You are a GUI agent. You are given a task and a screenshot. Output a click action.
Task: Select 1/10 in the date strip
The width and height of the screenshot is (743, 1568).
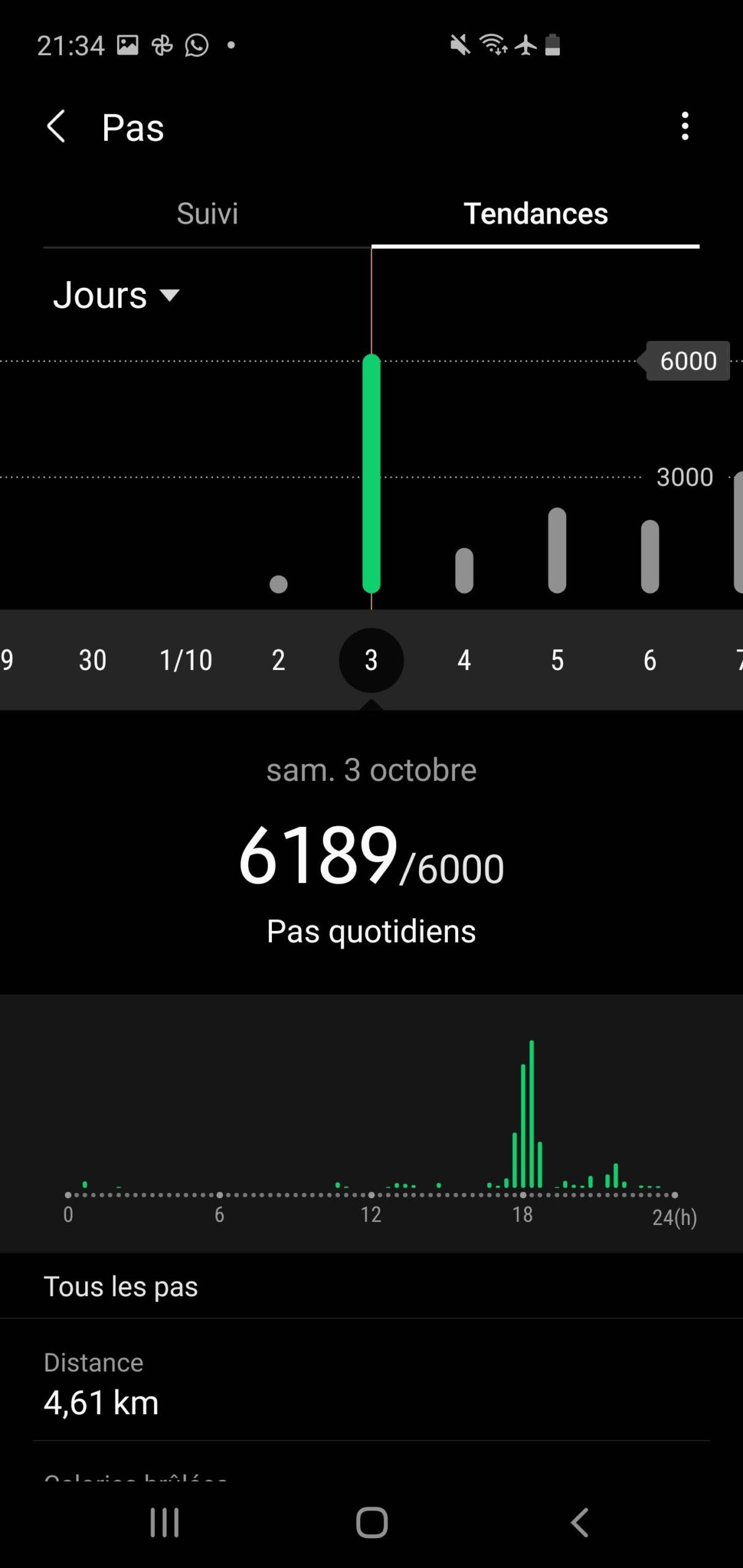tap(186, 660)
